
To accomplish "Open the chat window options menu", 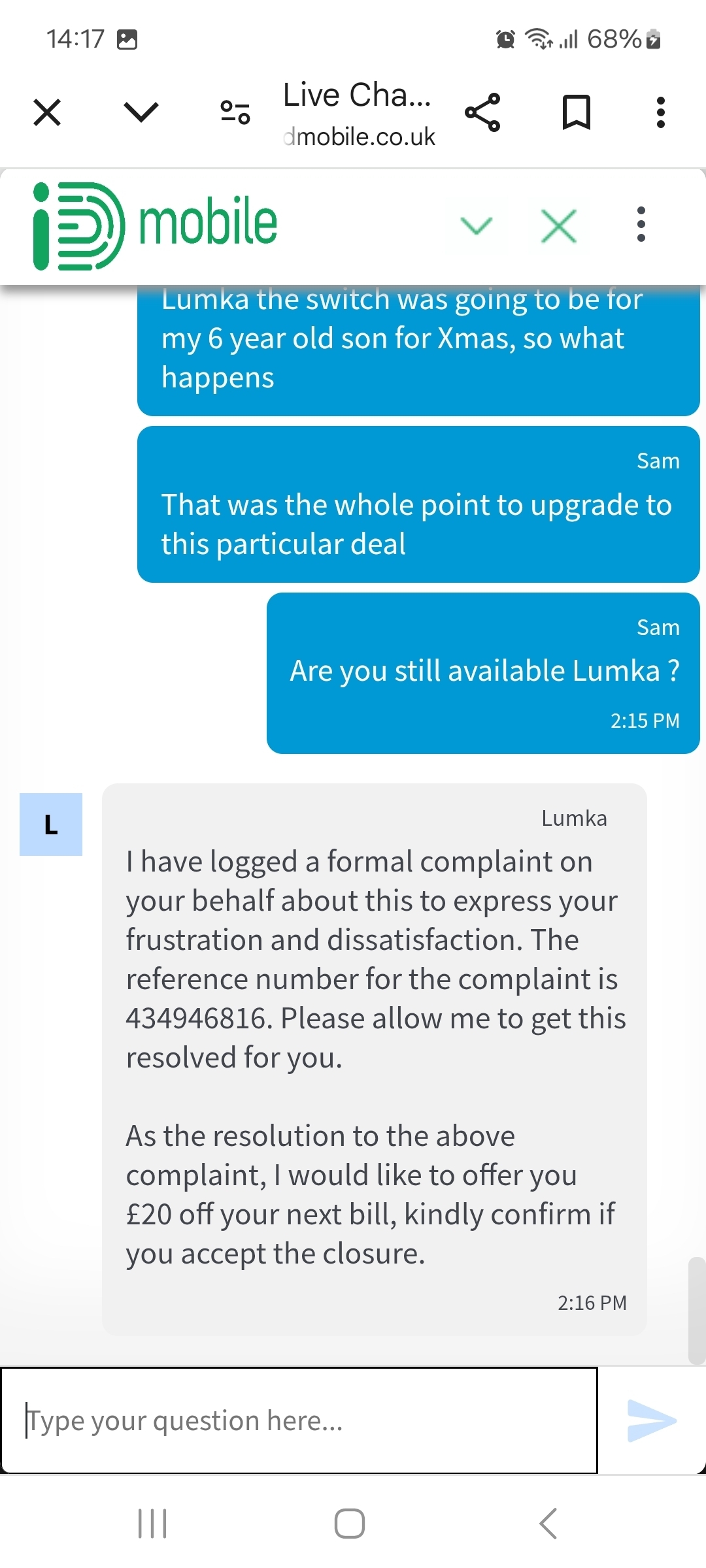I will point(641,224).
